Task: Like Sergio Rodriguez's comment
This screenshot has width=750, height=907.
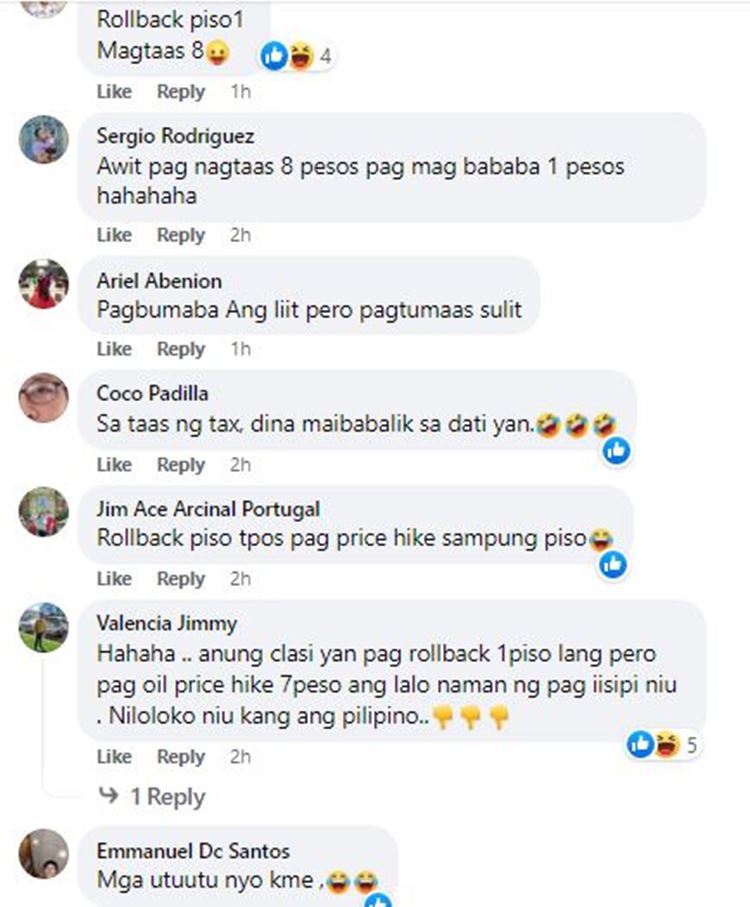Action: [114, 235]
